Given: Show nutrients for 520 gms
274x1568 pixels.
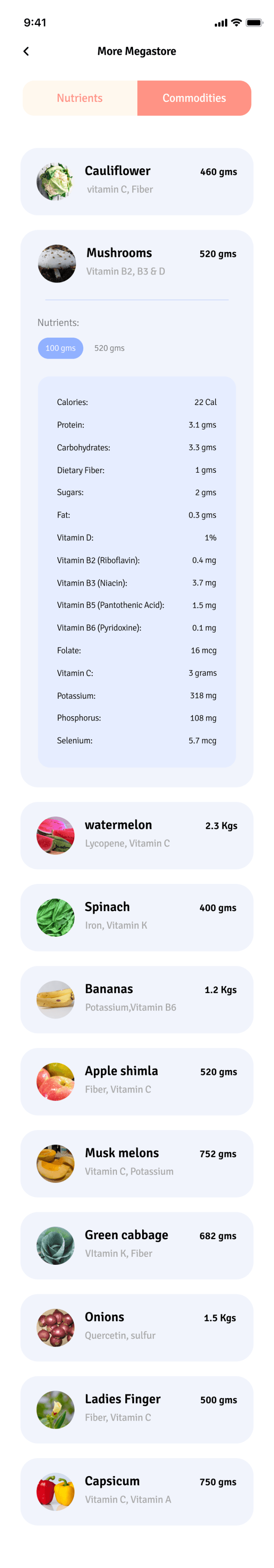Looking at the screenshot, I should point(109,348).
